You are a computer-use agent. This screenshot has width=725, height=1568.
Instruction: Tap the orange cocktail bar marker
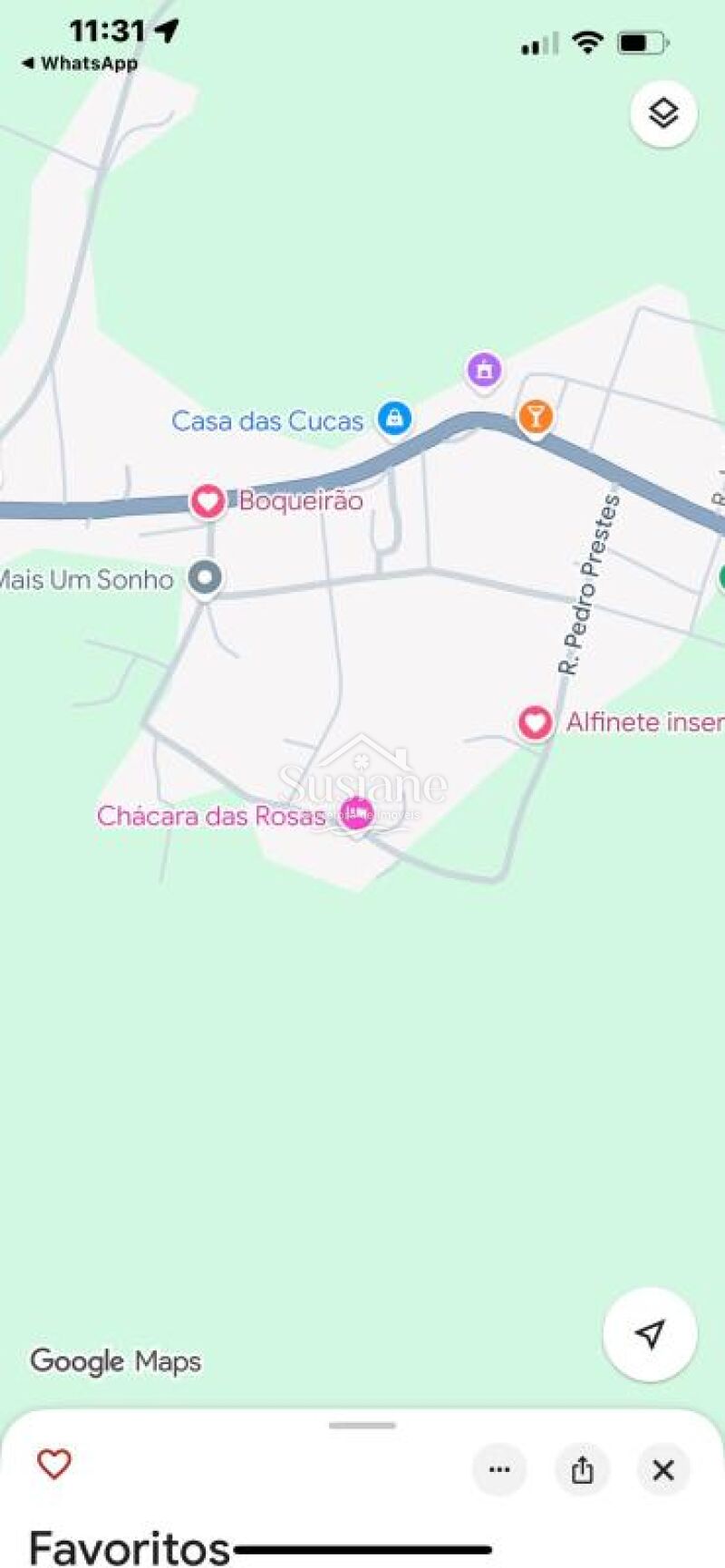tap(535, 417)
